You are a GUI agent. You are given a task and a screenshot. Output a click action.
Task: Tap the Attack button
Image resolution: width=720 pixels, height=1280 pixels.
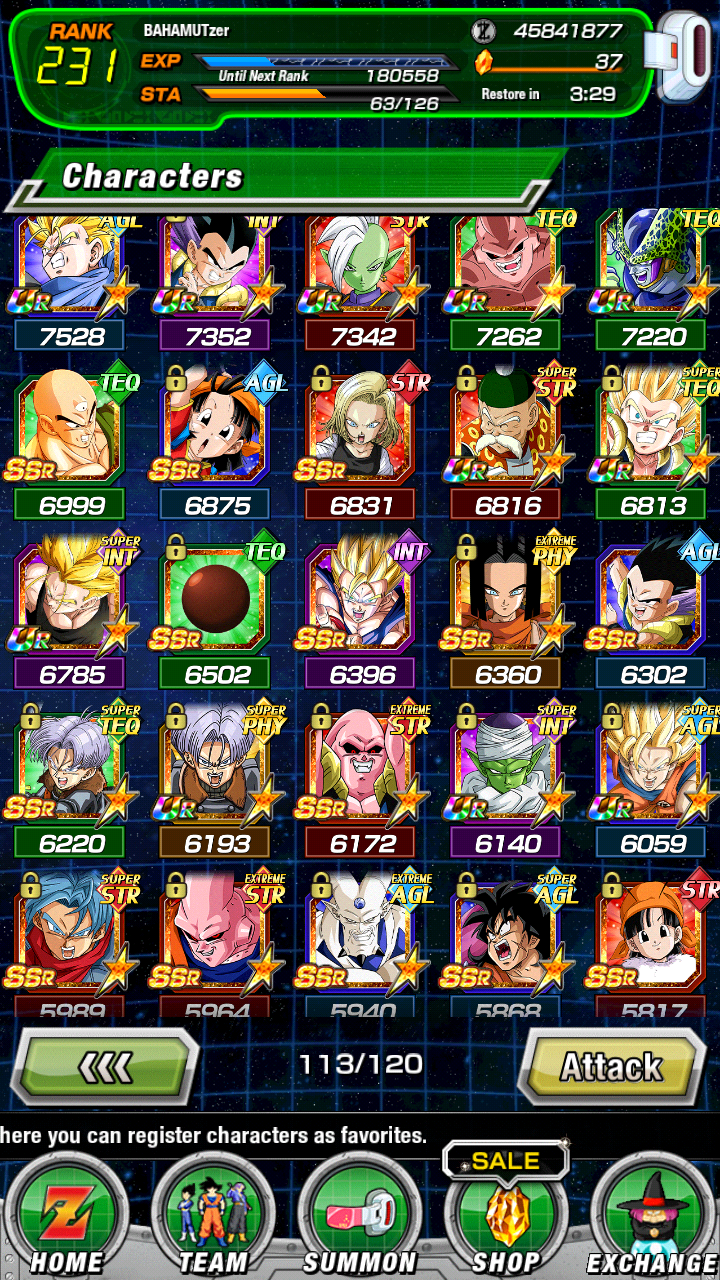[611, 1067]
